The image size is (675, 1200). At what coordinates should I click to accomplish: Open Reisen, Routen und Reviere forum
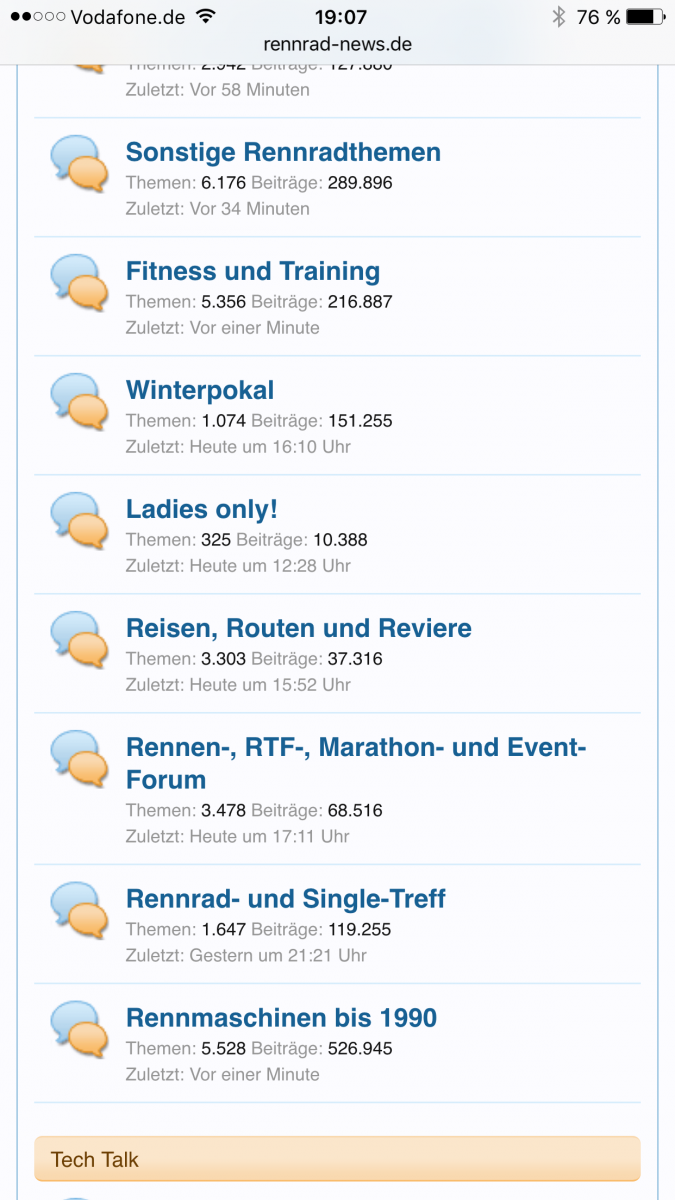298,628
